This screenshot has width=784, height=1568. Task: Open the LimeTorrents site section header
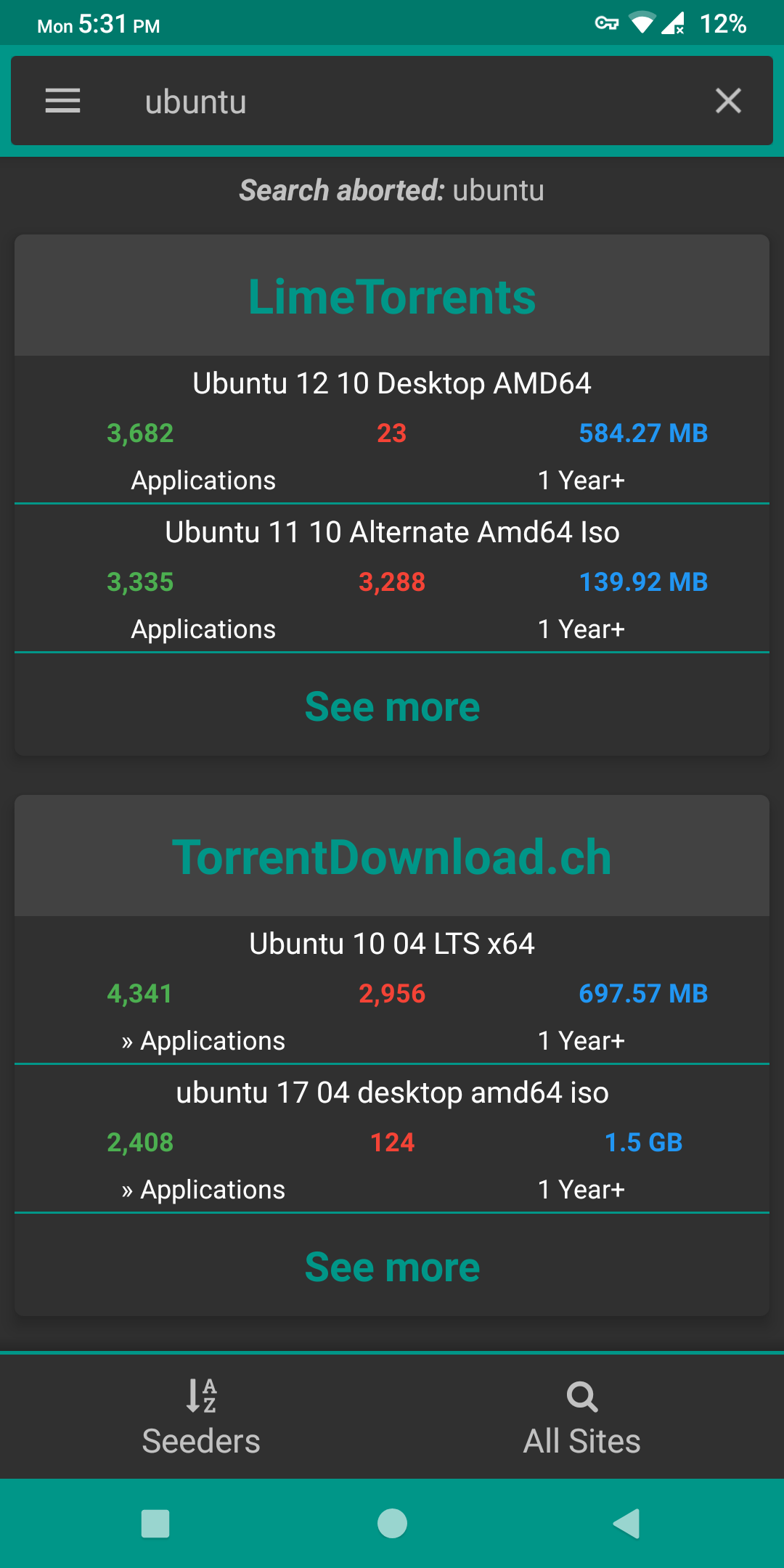(x=392, y=295)
